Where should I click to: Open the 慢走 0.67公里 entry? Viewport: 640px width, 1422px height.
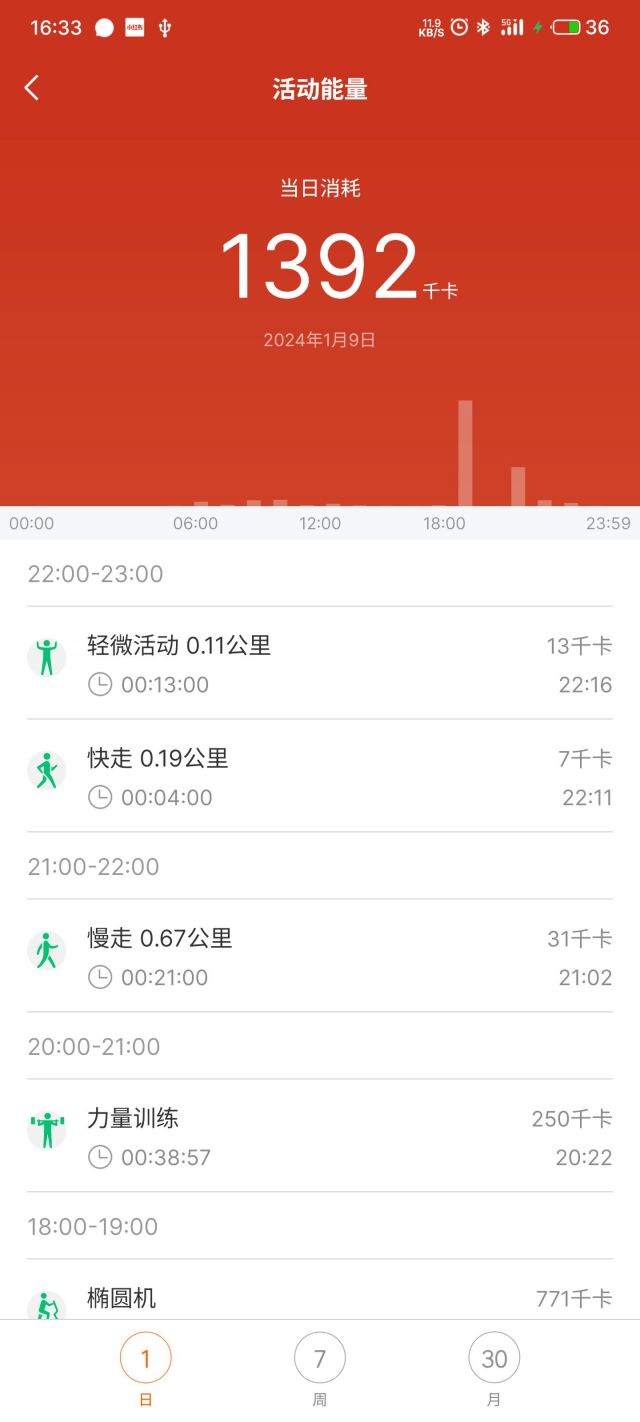pos(320,957)
